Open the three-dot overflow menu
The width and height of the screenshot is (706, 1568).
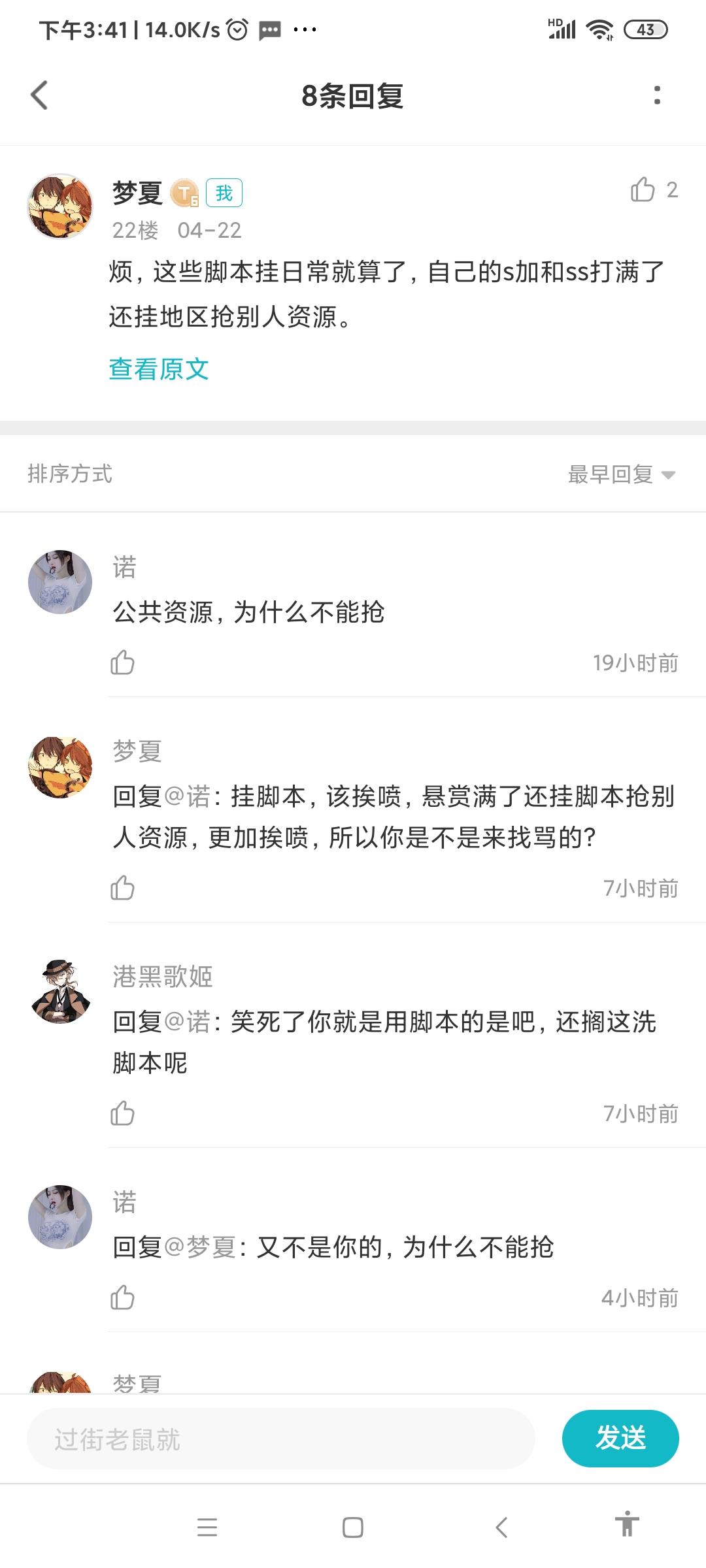pyautogui.click(x=657, y=95)
